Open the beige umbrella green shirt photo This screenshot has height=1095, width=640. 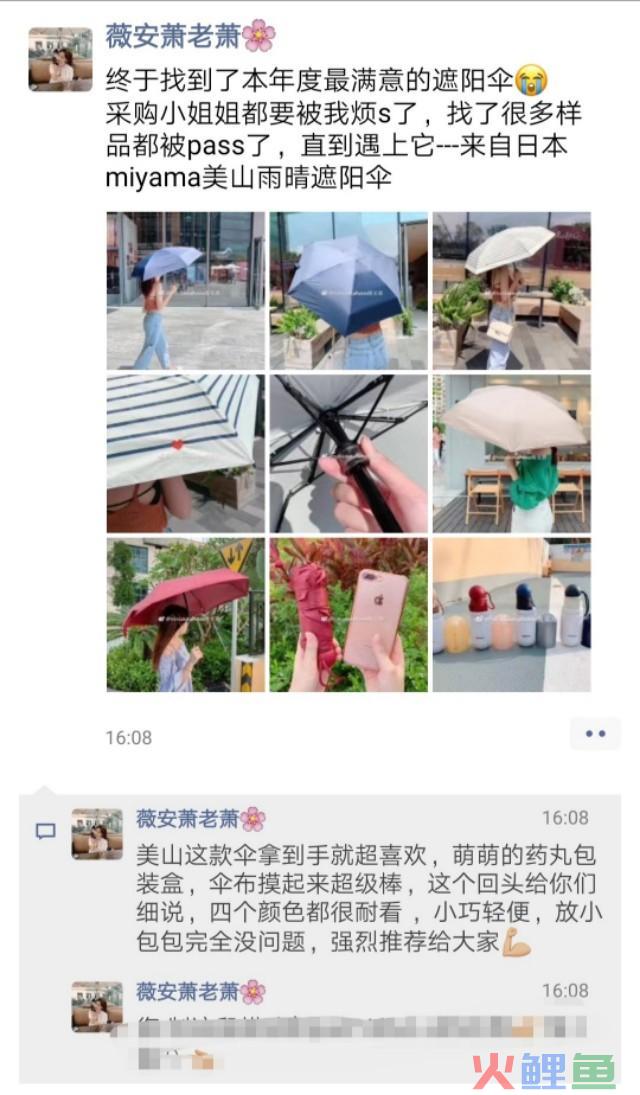(511, 454)
